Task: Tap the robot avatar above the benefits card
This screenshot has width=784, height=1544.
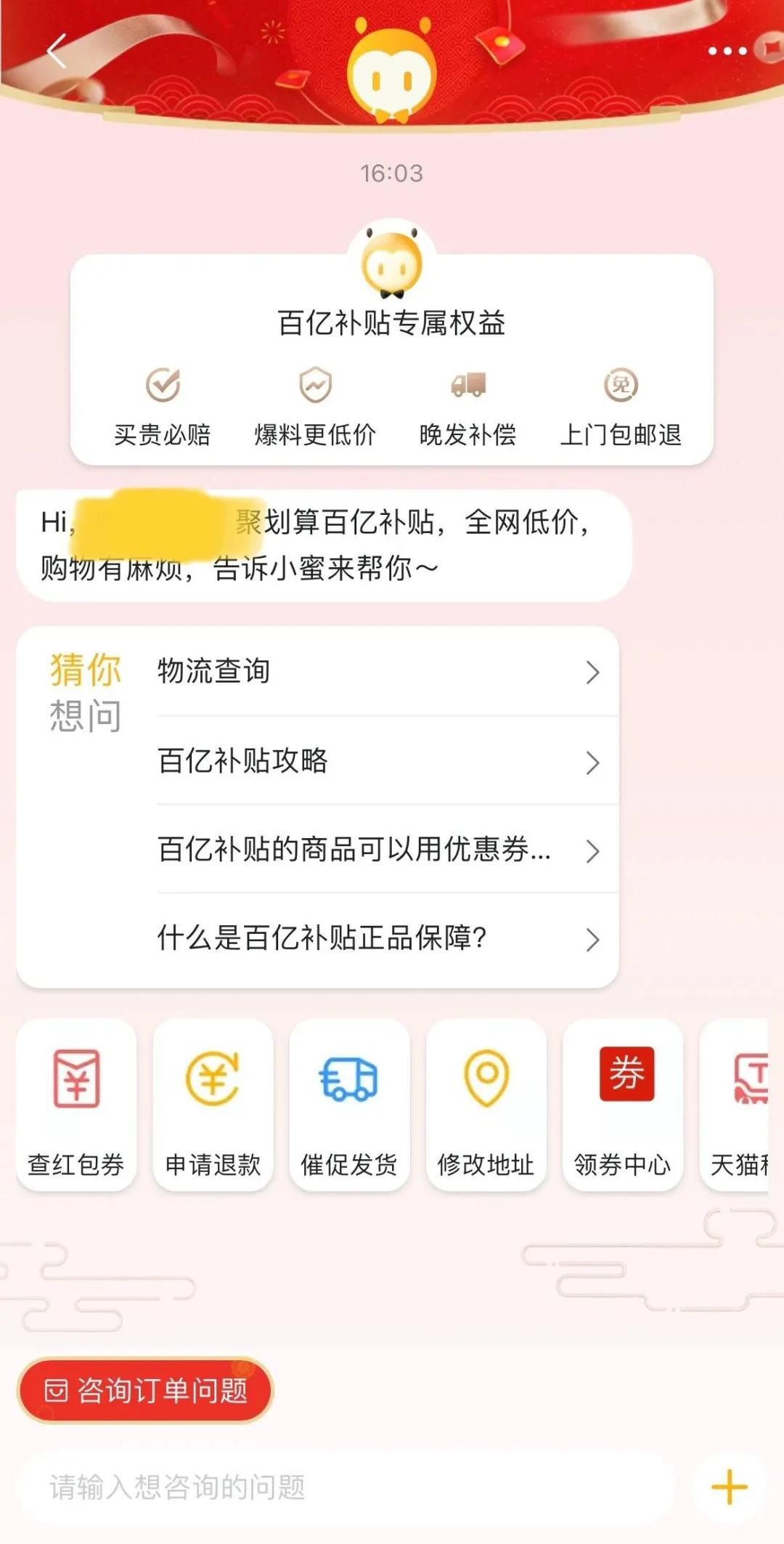Action: point(392,261)
